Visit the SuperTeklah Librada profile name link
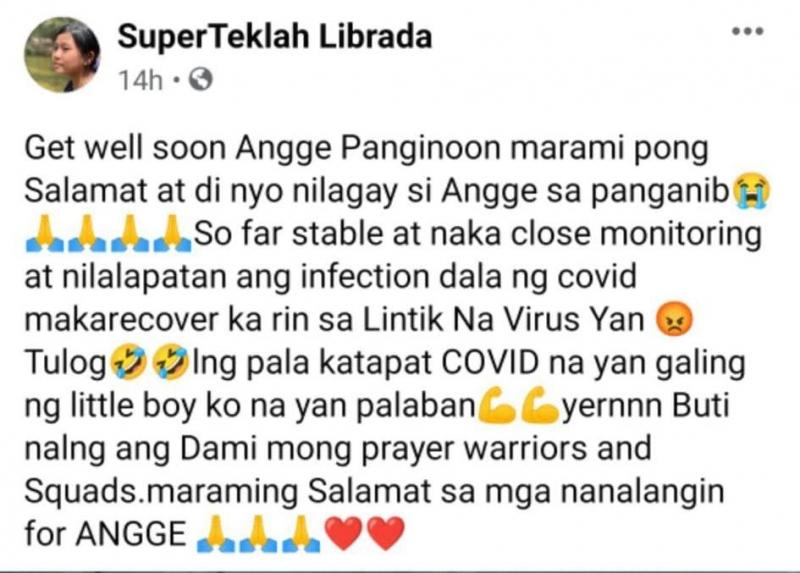 coord(274,36)
